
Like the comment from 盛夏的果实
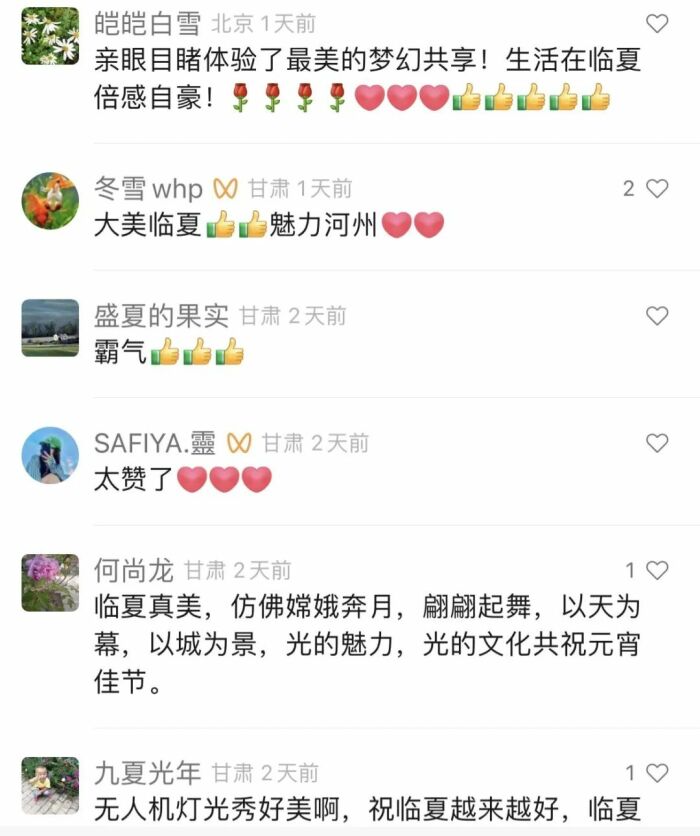(657, 316)
